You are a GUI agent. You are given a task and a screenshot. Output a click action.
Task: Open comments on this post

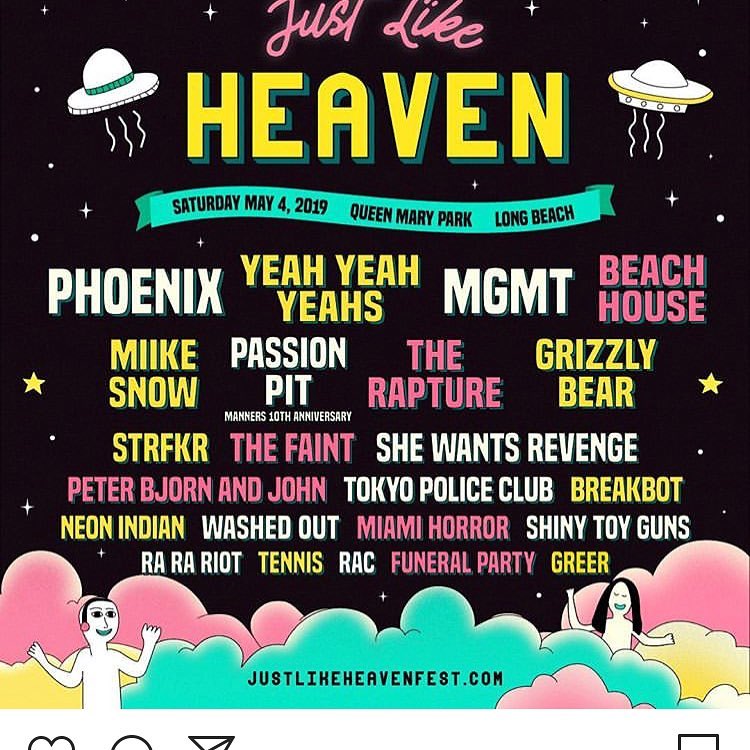point(131,744)
